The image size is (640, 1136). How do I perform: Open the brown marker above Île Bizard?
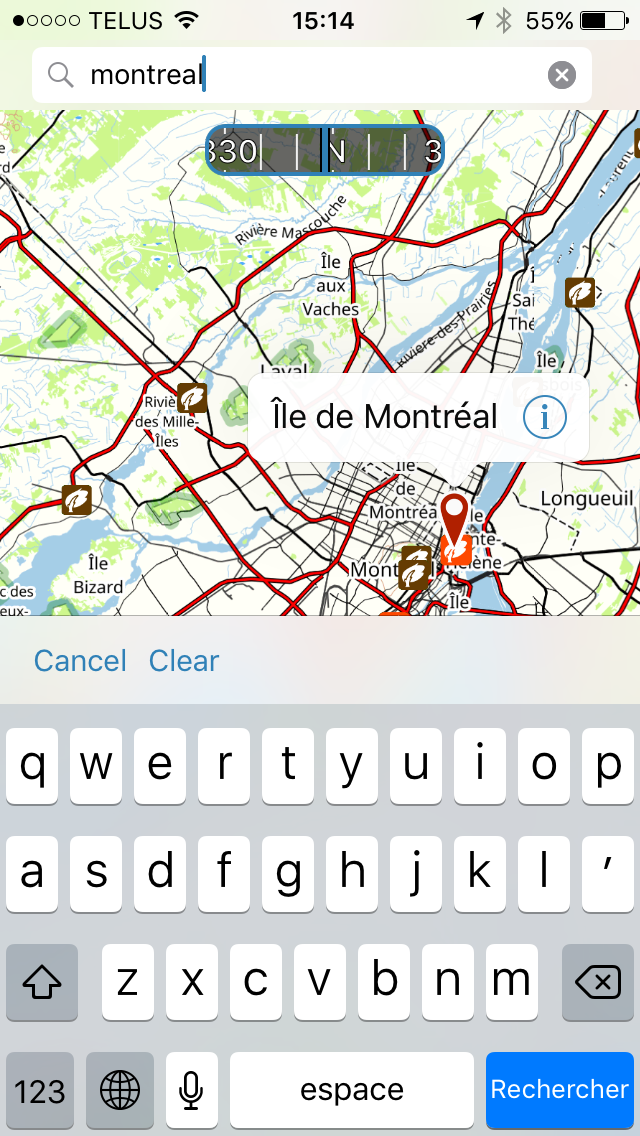77,499
